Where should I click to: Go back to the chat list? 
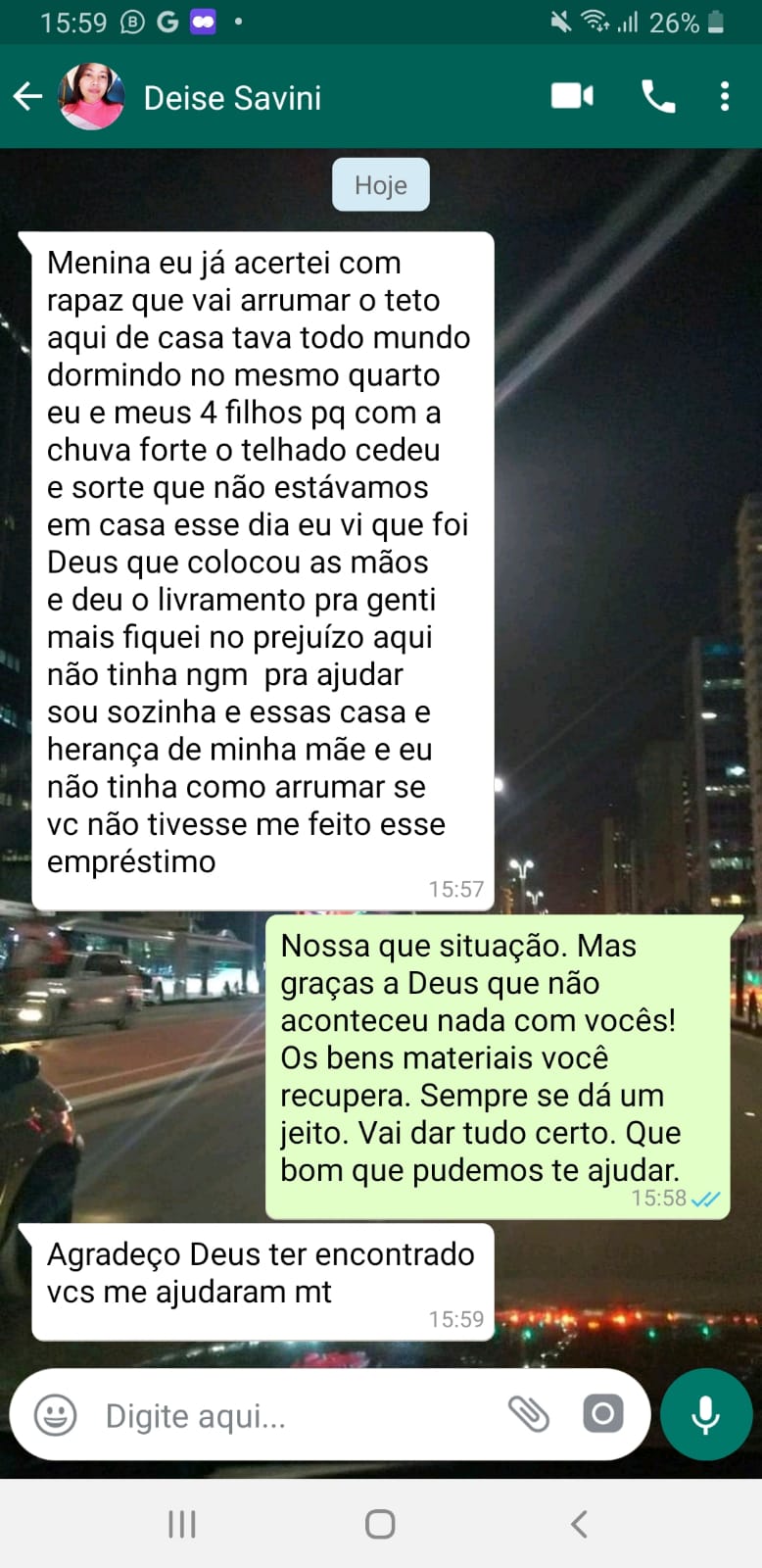(x=27, y=96)
